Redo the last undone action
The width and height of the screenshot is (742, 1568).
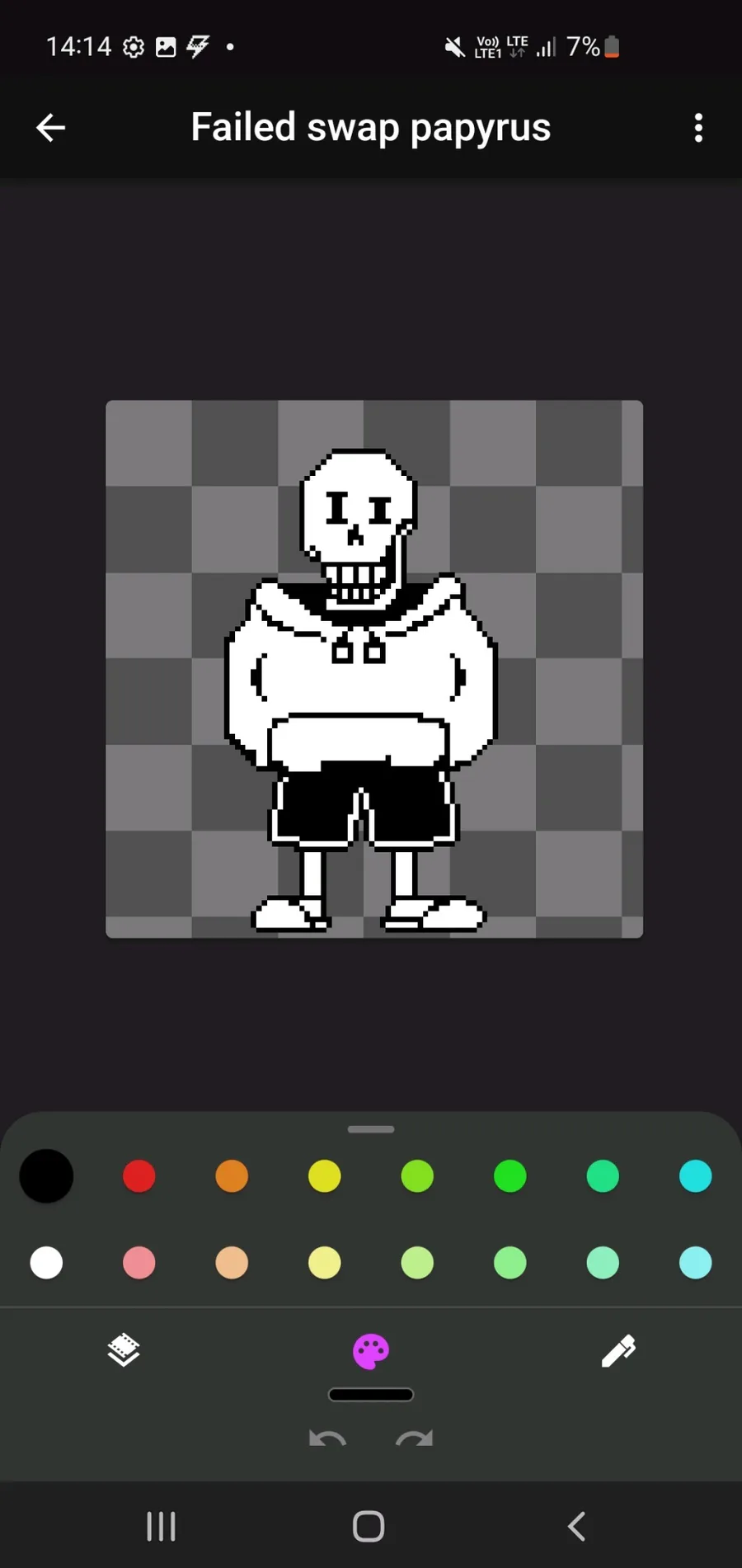pyautogui.click(x=415, y=1439)
